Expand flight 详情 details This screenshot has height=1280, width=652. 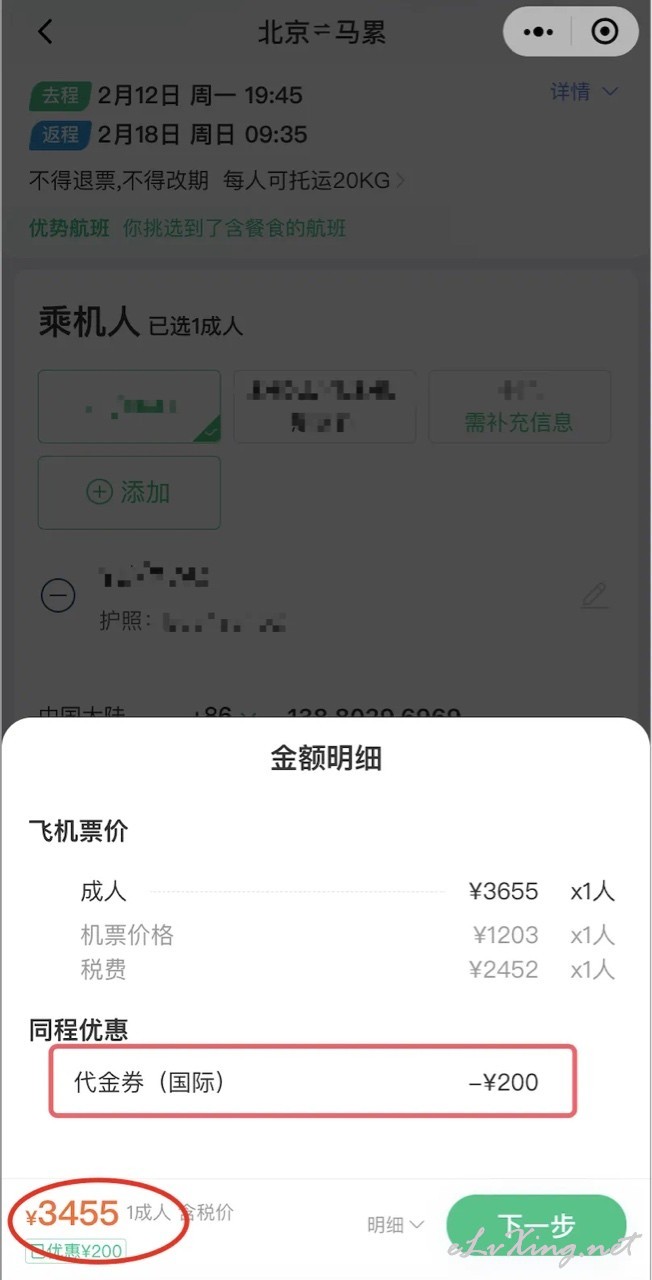tap(584, 92)
